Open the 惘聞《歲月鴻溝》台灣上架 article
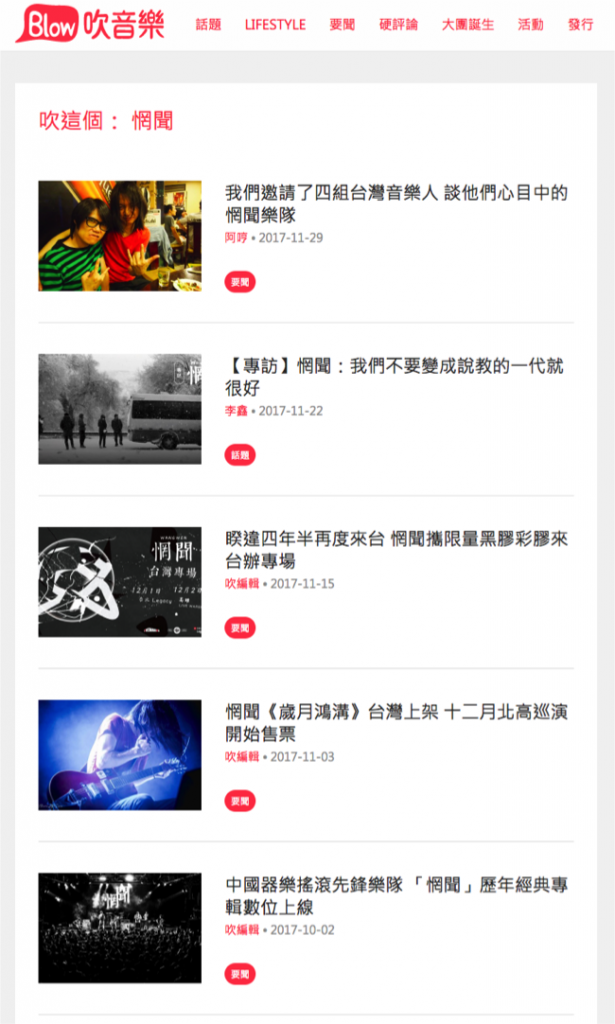 point(396,722)
